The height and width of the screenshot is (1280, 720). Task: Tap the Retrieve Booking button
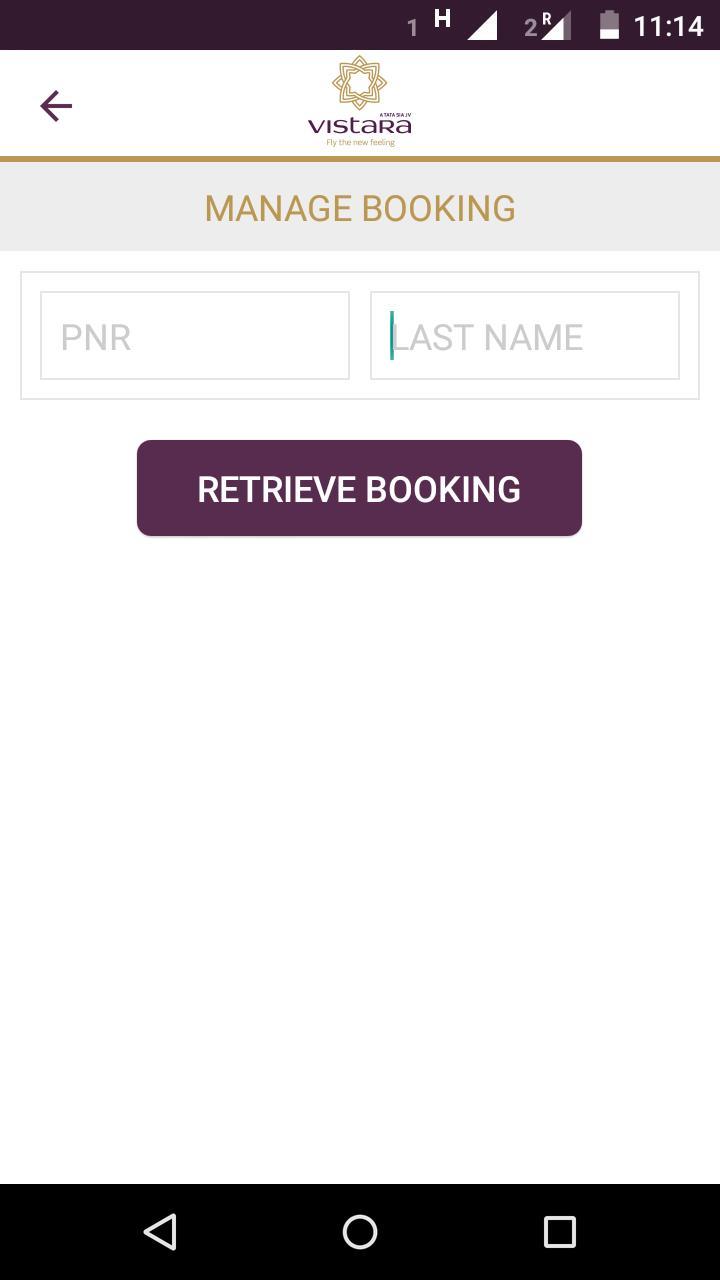tap(359, 488)
